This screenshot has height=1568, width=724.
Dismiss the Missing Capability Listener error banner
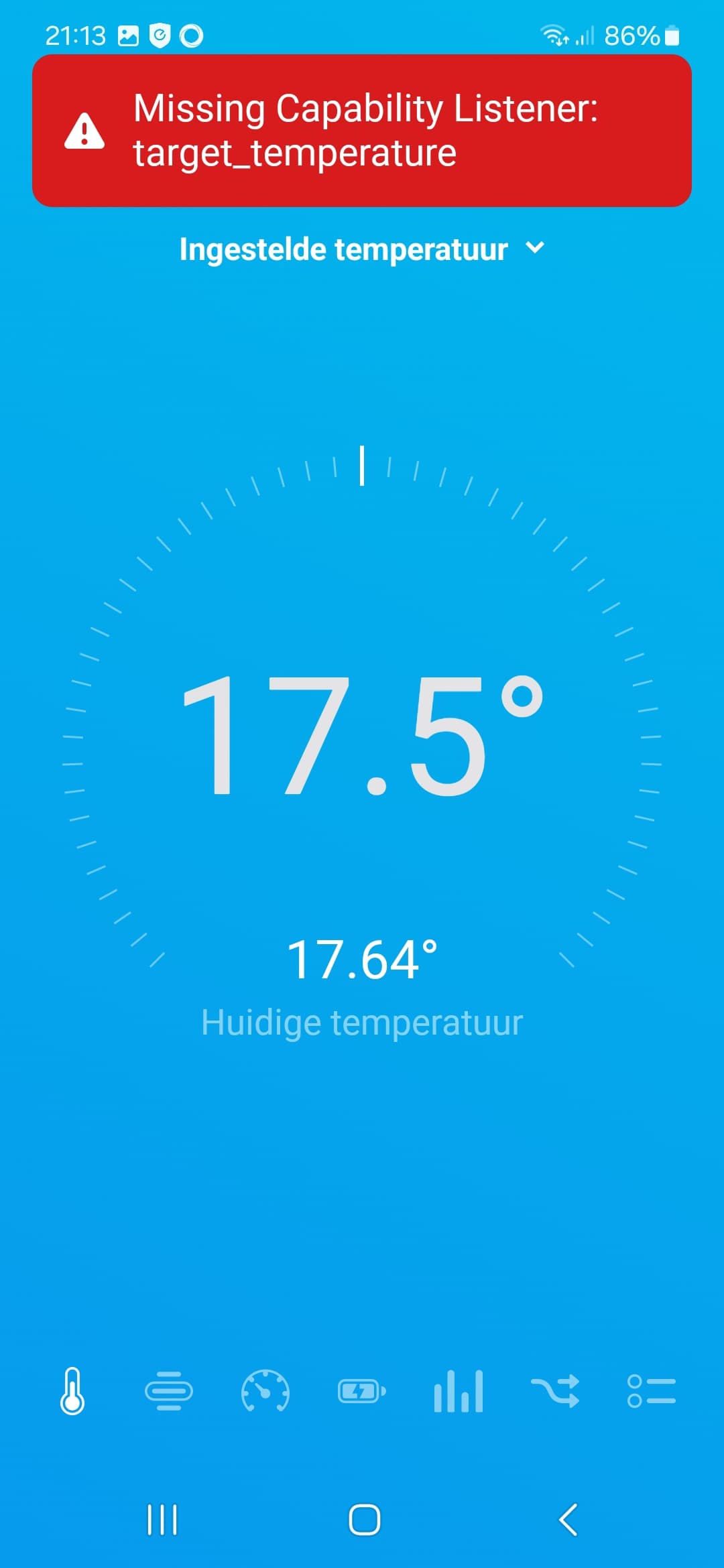coord(362,131)
